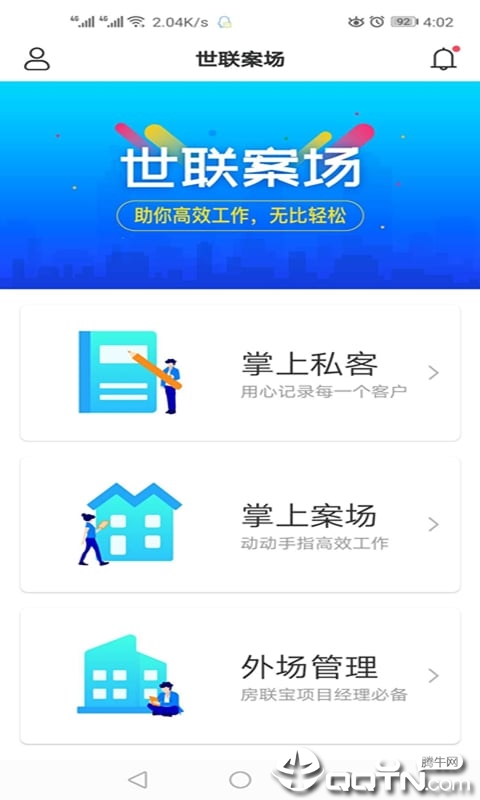Tap the system back button
The height and width of the screenshot is (800, 480).
tap(138, 779)
